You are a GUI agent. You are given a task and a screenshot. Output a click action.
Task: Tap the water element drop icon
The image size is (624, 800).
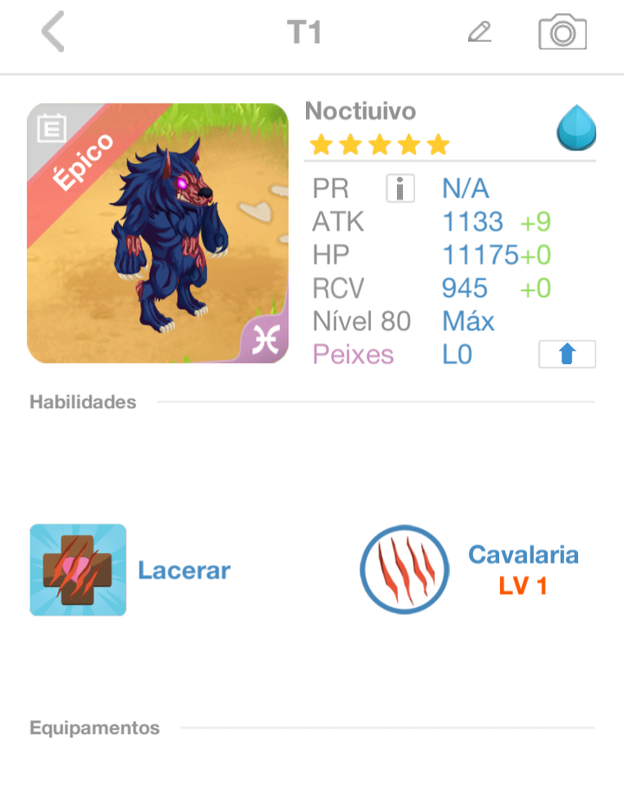pos(576,130)
